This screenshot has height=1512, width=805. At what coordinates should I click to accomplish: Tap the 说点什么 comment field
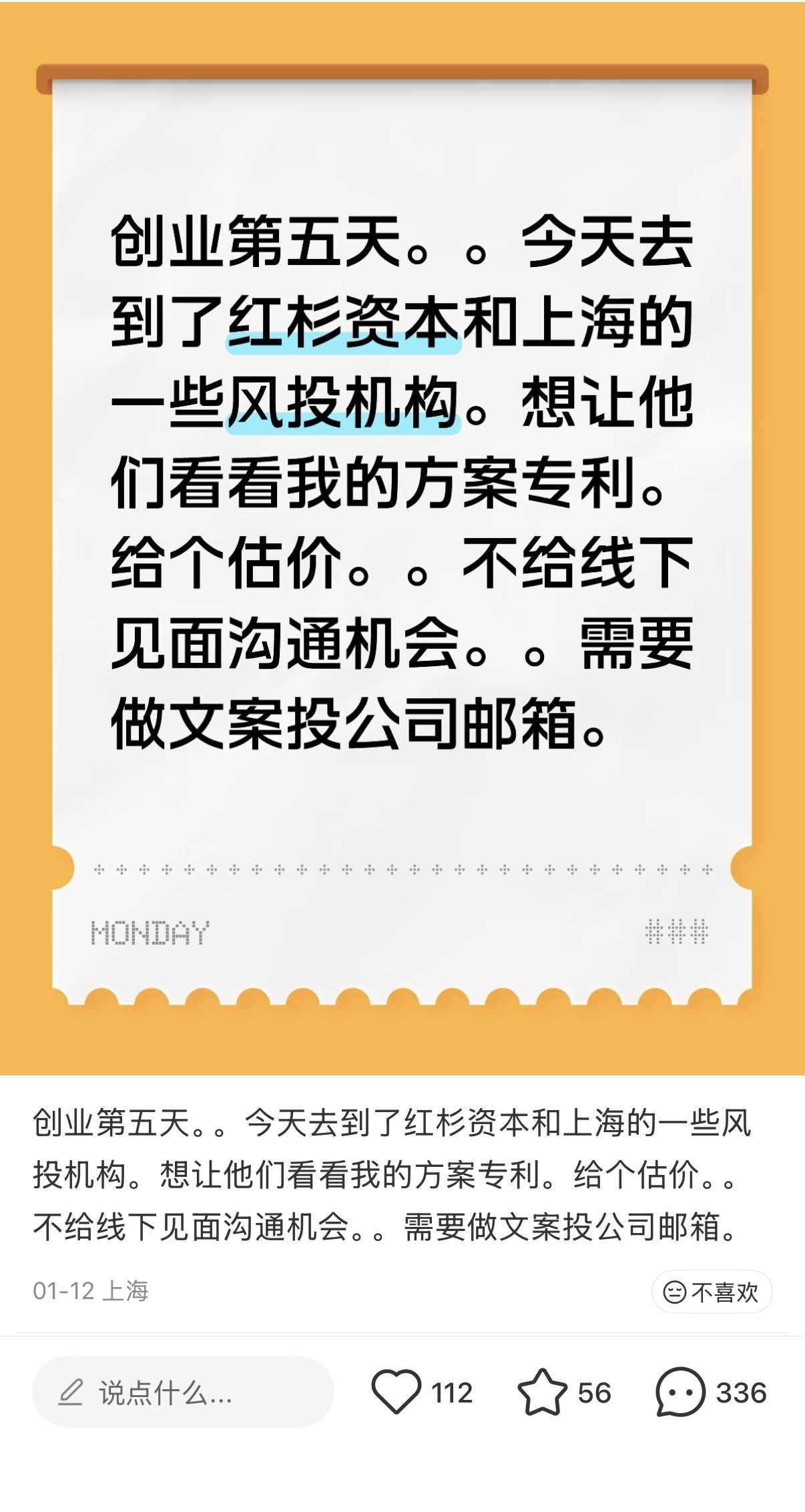[182, 1392]
